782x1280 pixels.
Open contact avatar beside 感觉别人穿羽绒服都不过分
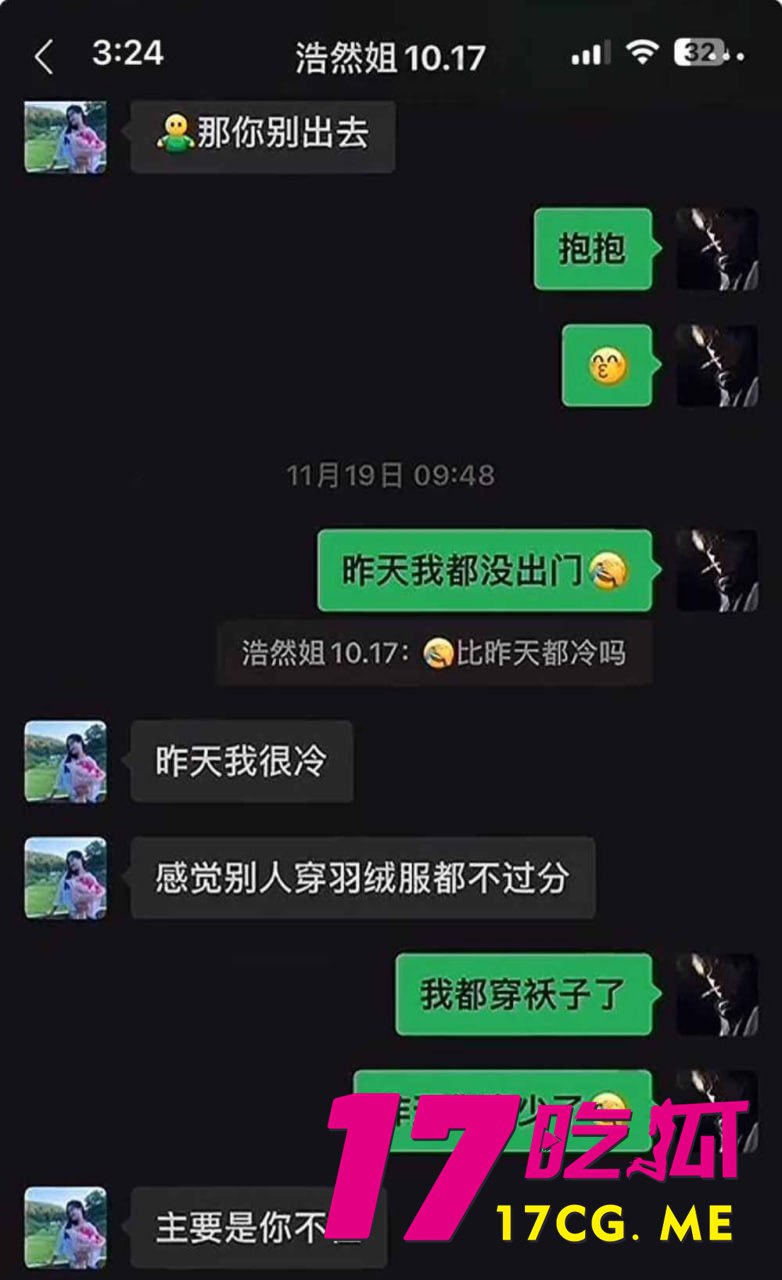click(x=66, y=877)
